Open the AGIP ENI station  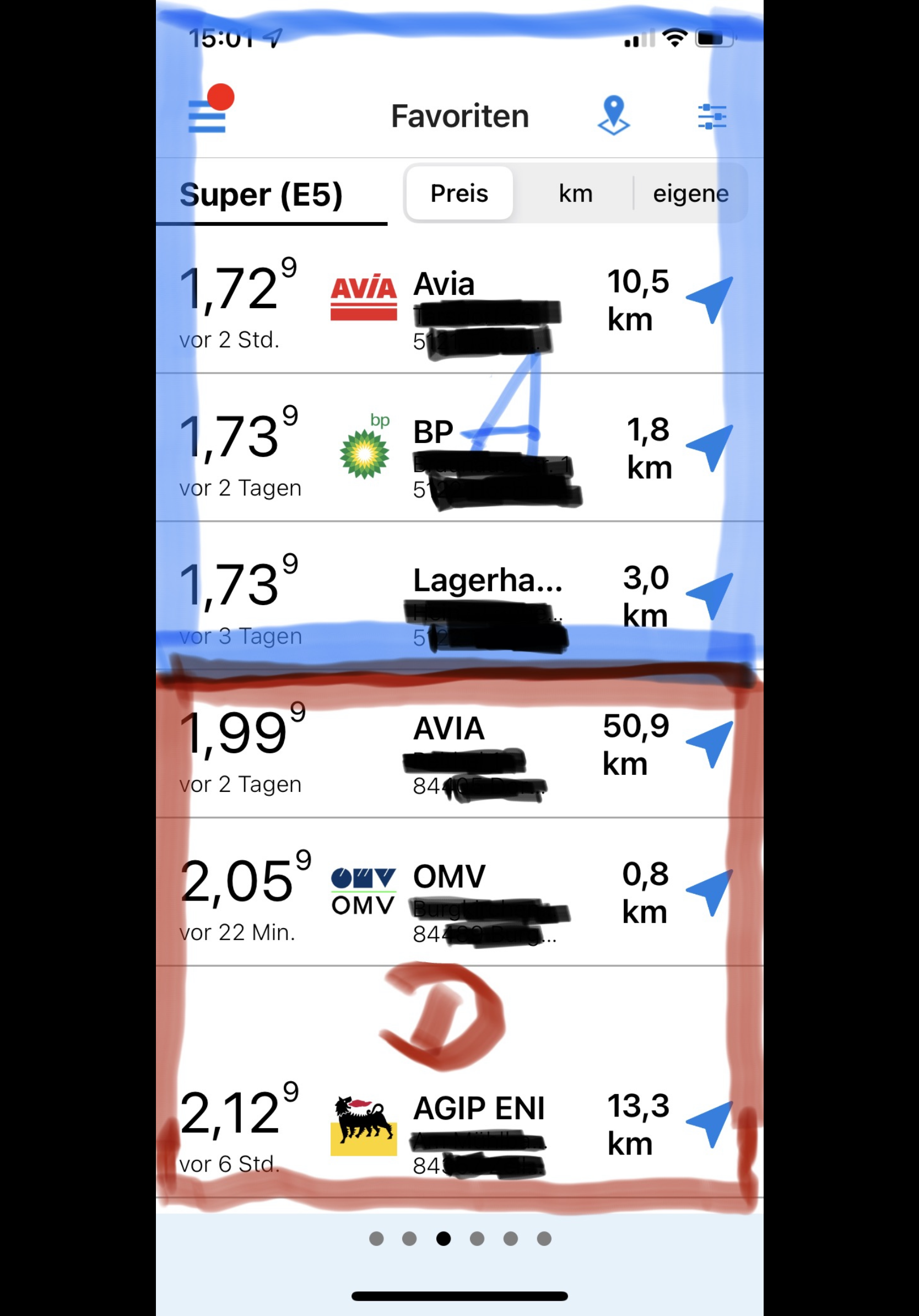pos(478,1108)
